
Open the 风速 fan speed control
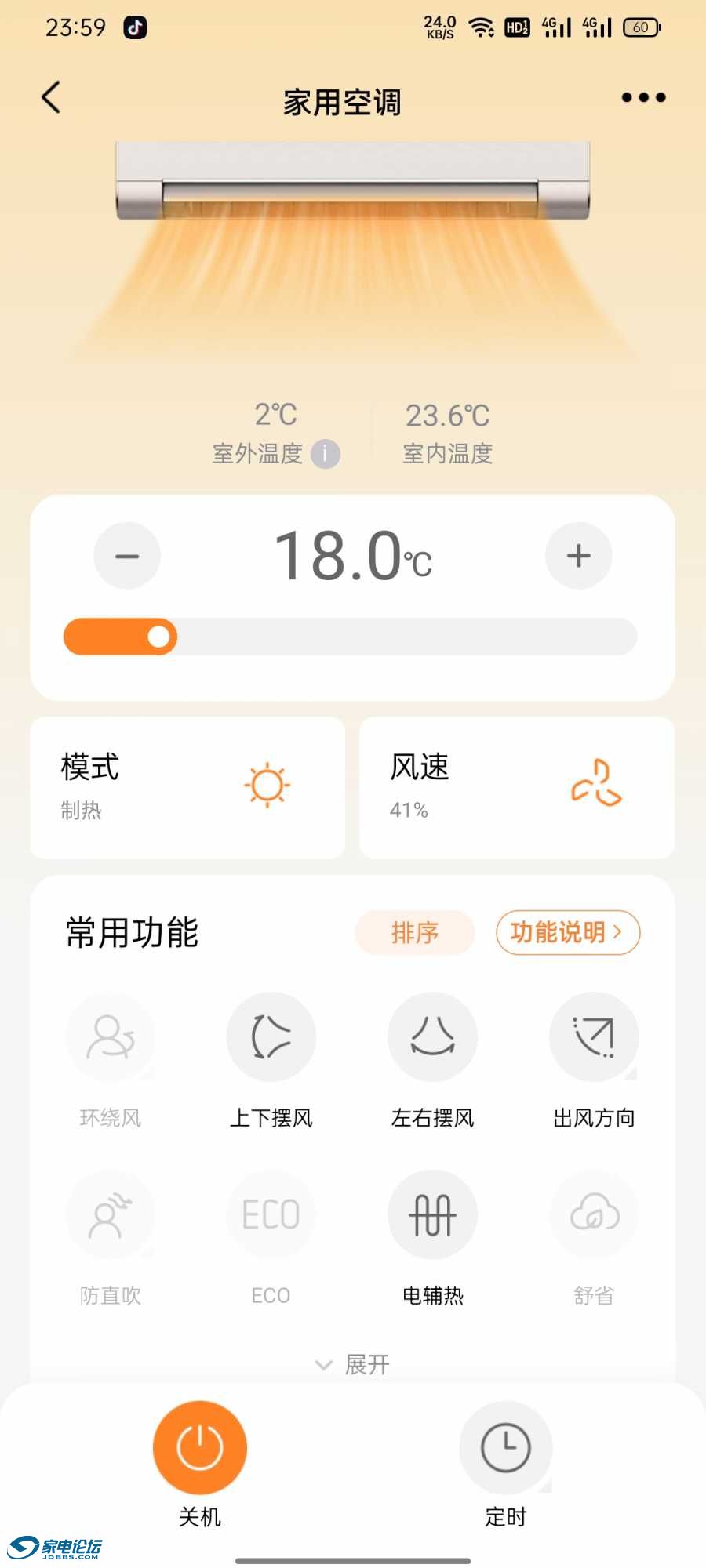pos(518,786)
